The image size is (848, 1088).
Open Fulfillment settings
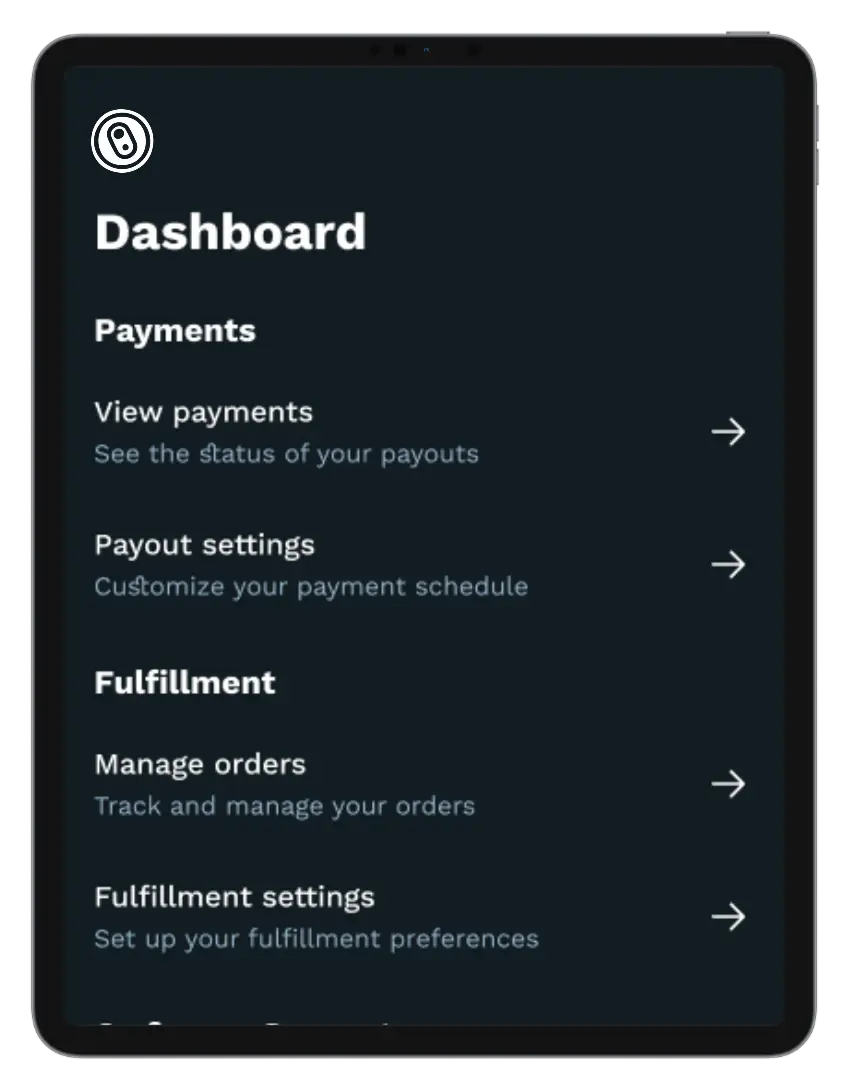coord(235,896)
